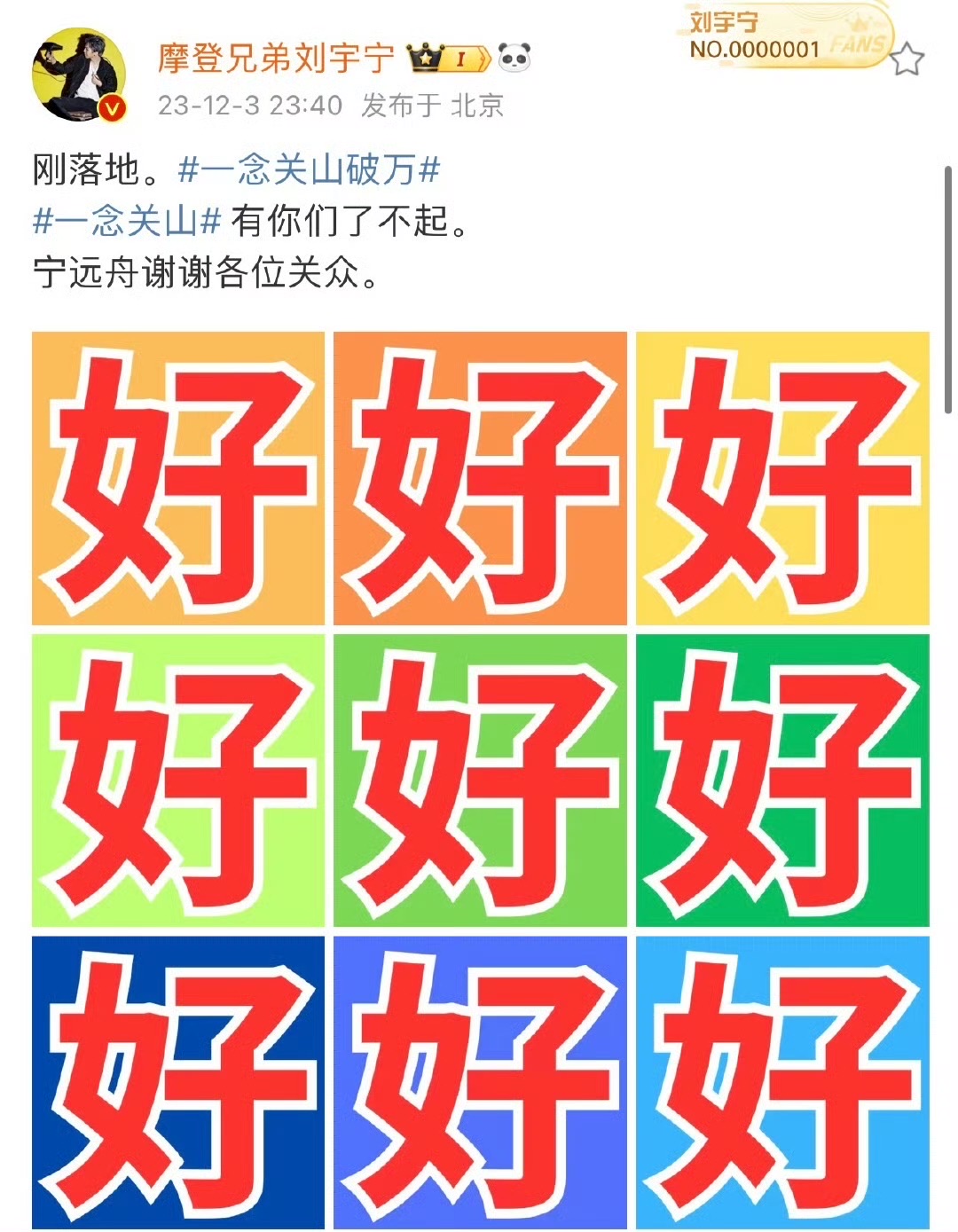Tap the star icon beside fans badge

click(x=907, y=60)
